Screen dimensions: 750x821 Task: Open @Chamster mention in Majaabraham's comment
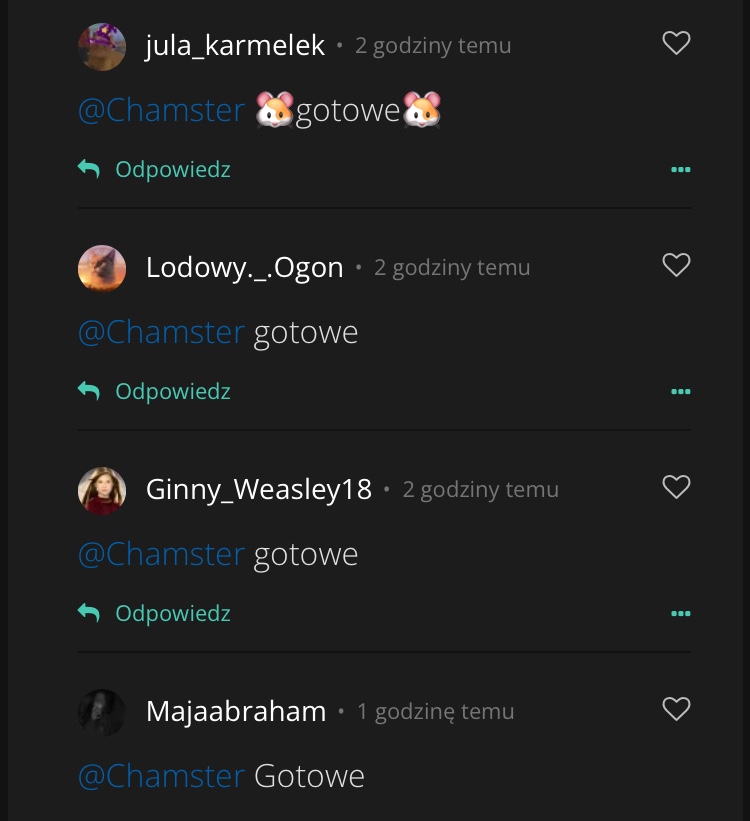(x=161, y=776)
